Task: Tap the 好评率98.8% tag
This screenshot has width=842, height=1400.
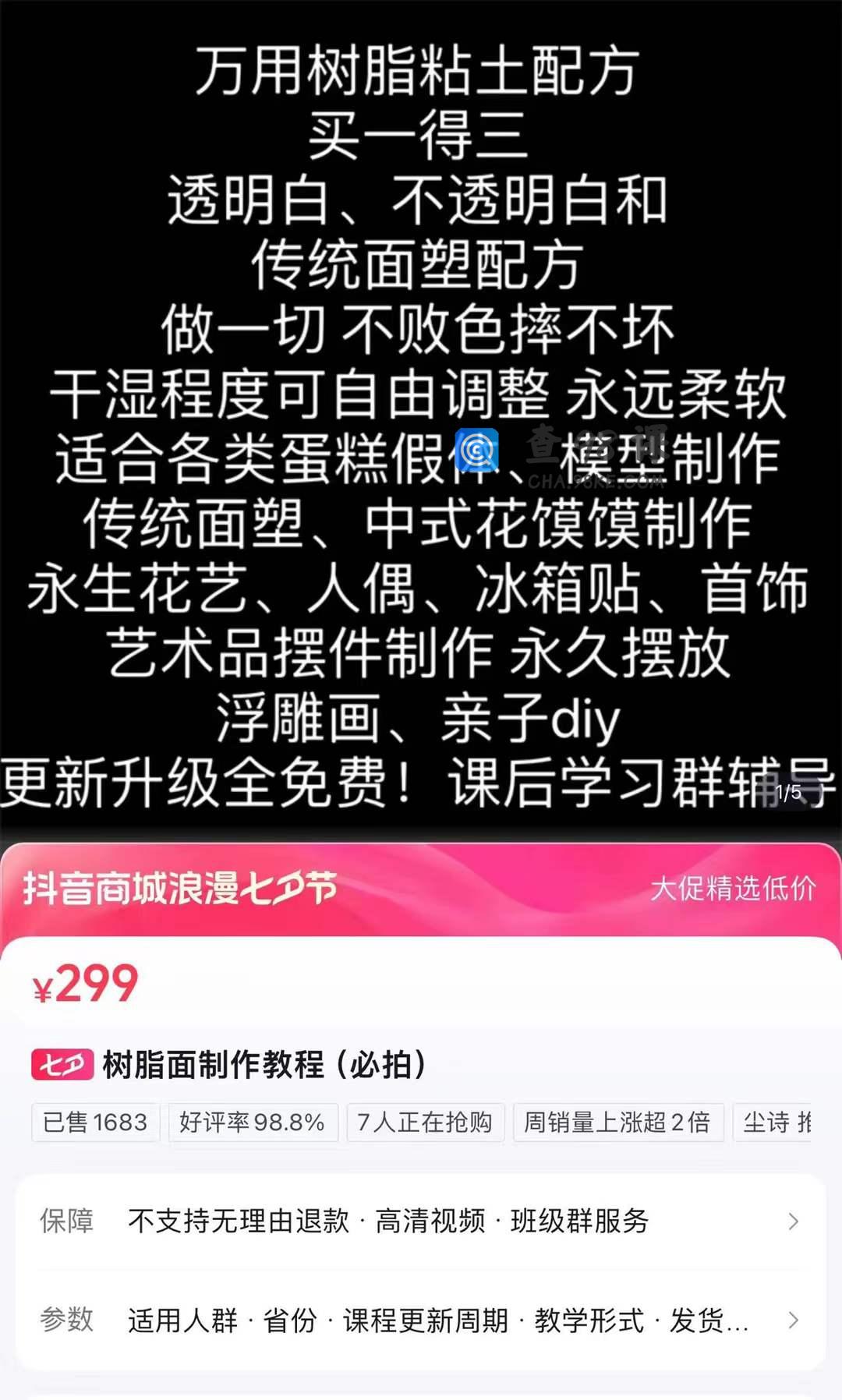Action: [252, 1122]
